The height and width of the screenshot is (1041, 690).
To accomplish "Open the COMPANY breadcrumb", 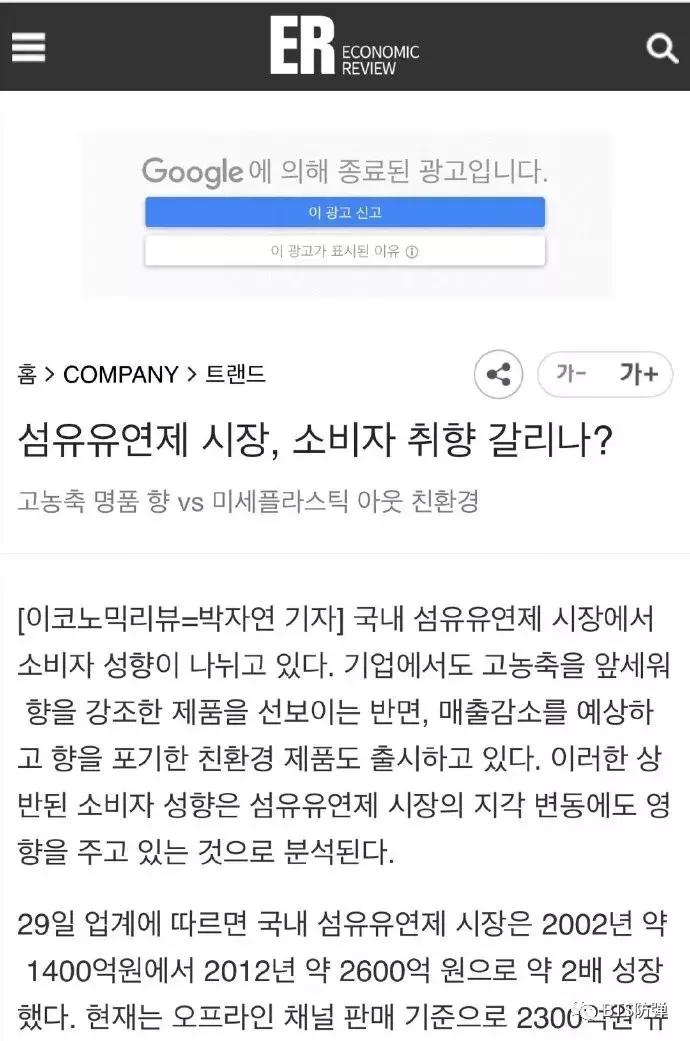I will tap(120, 375).
